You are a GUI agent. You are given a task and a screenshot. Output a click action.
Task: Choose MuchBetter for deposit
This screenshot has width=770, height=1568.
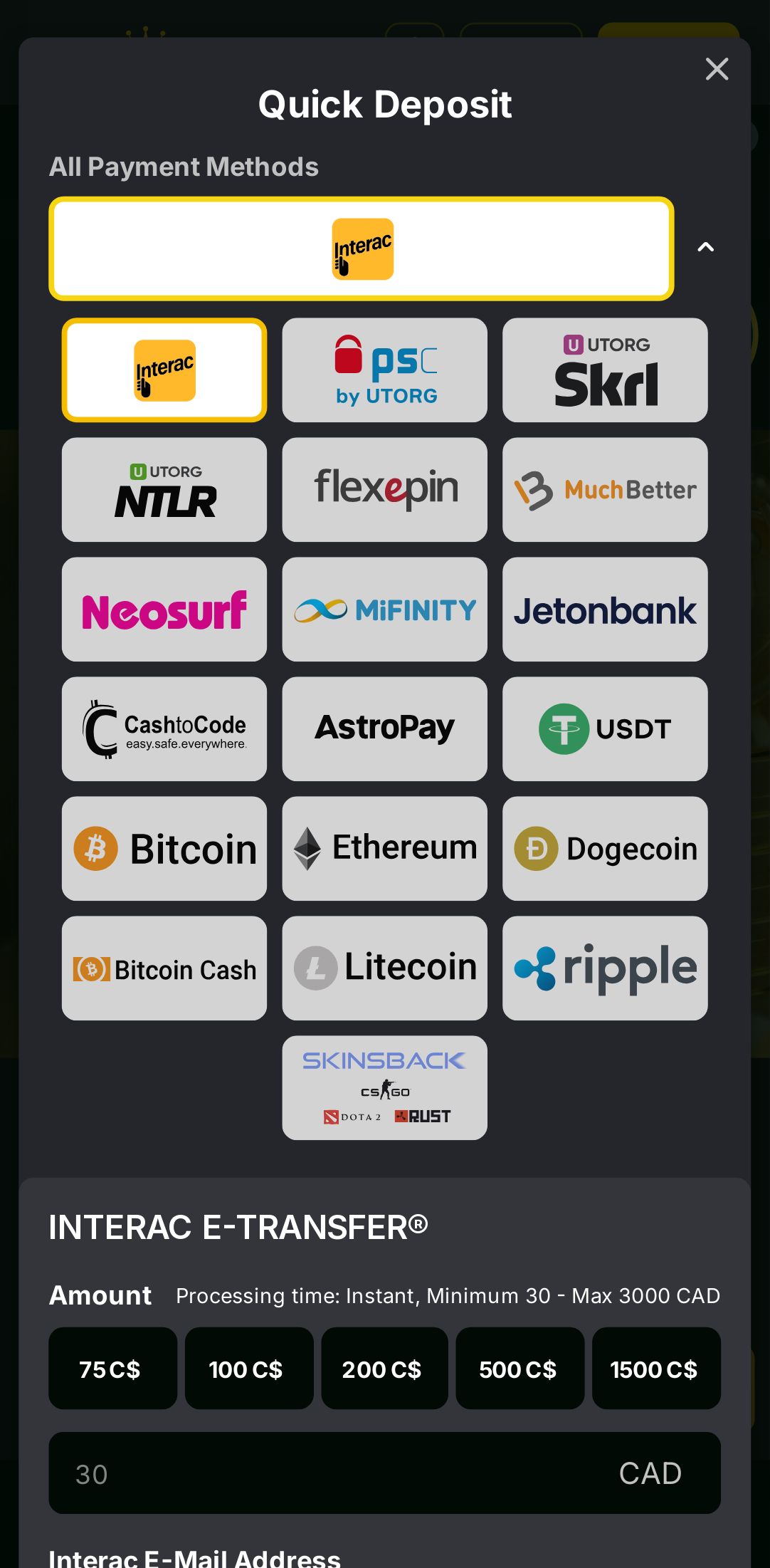605,490
